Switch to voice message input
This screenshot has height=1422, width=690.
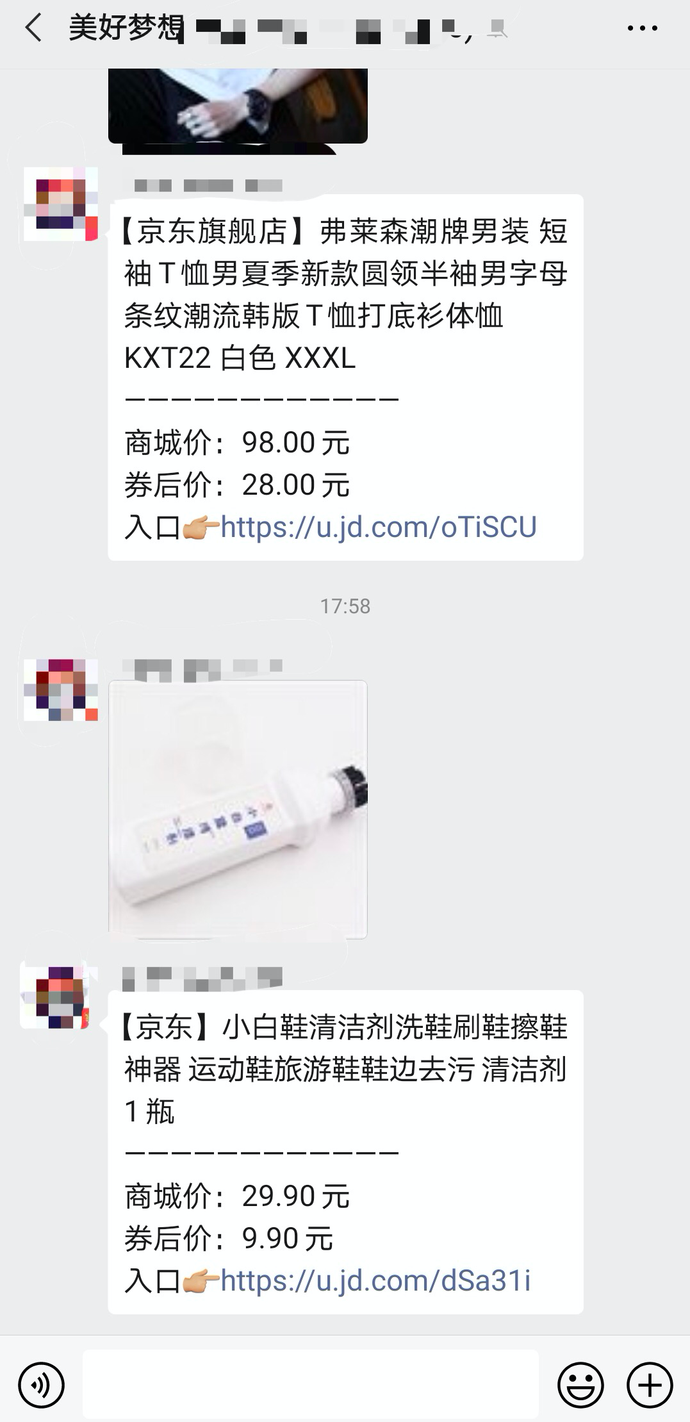[41, 1385]
